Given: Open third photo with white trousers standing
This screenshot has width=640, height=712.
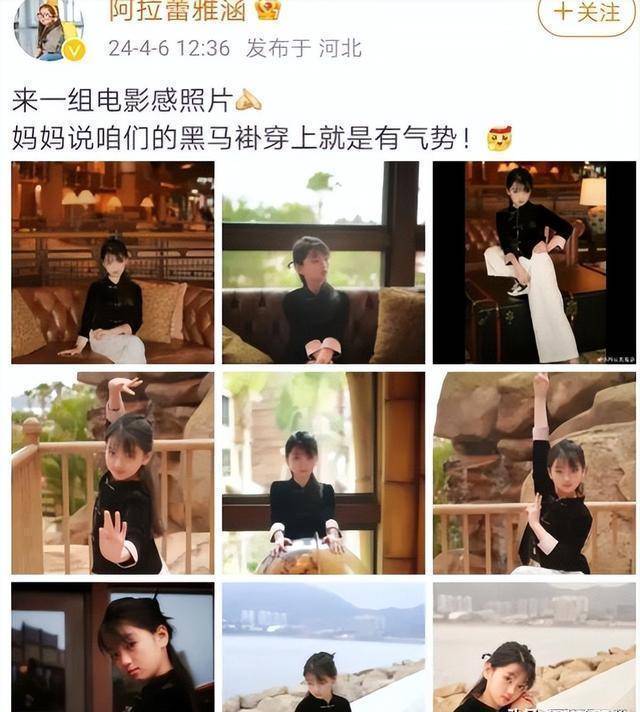Looking at the screenshot, I should point(534,262).
